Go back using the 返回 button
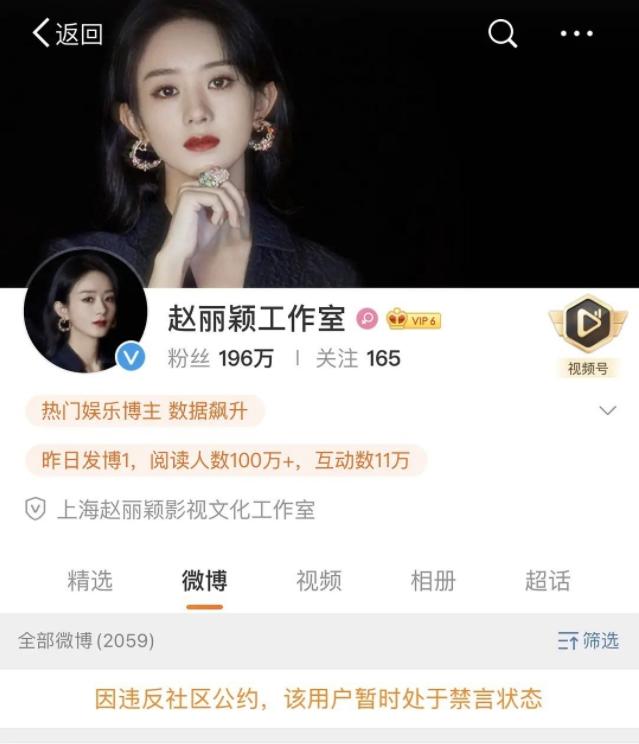The height and width of the screenshot is (744, 639). pyautogui.click(x=67, y=33)
